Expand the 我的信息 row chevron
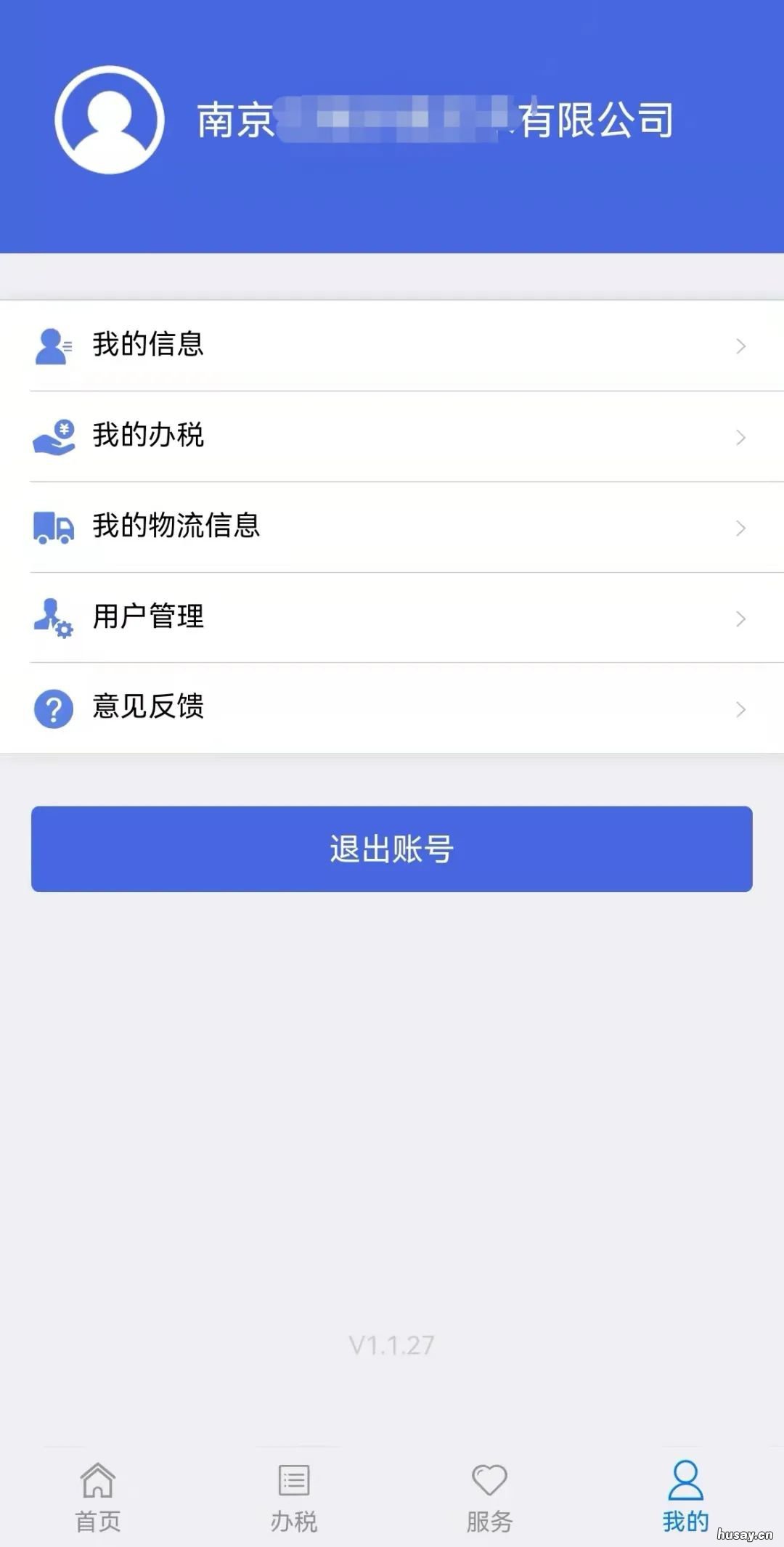This screenshot has width=784, height=1547. click(x=741, y=346)
